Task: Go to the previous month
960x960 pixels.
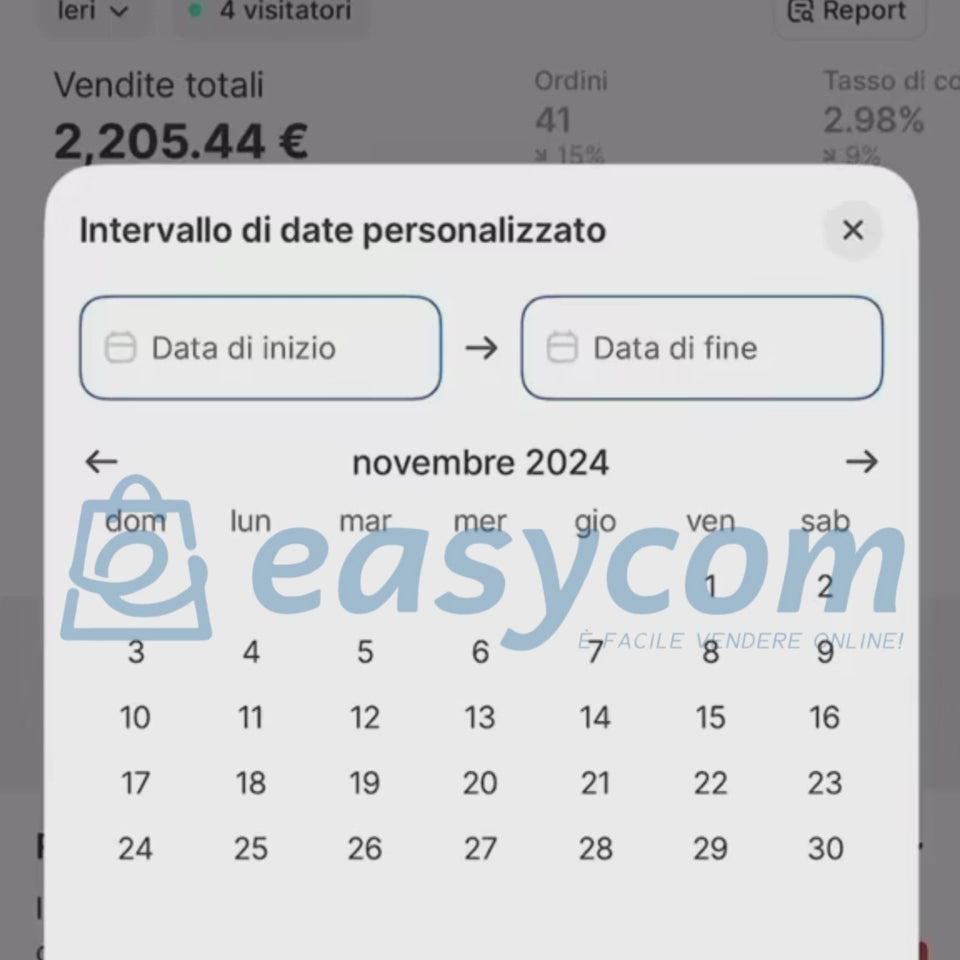Action: tap(101, 462)
